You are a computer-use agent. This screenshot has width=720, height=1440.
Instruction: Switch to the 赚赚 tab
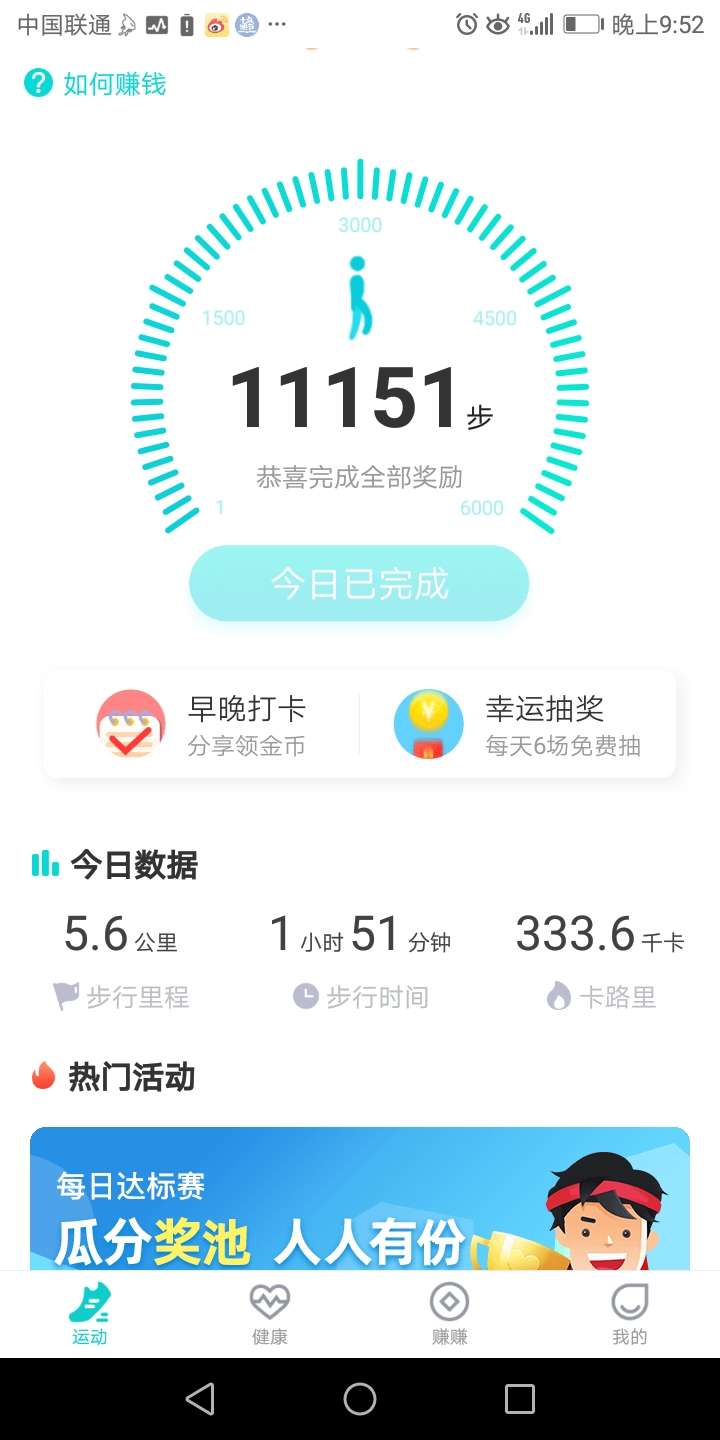pyautogui.click(x=449, y=1313)
